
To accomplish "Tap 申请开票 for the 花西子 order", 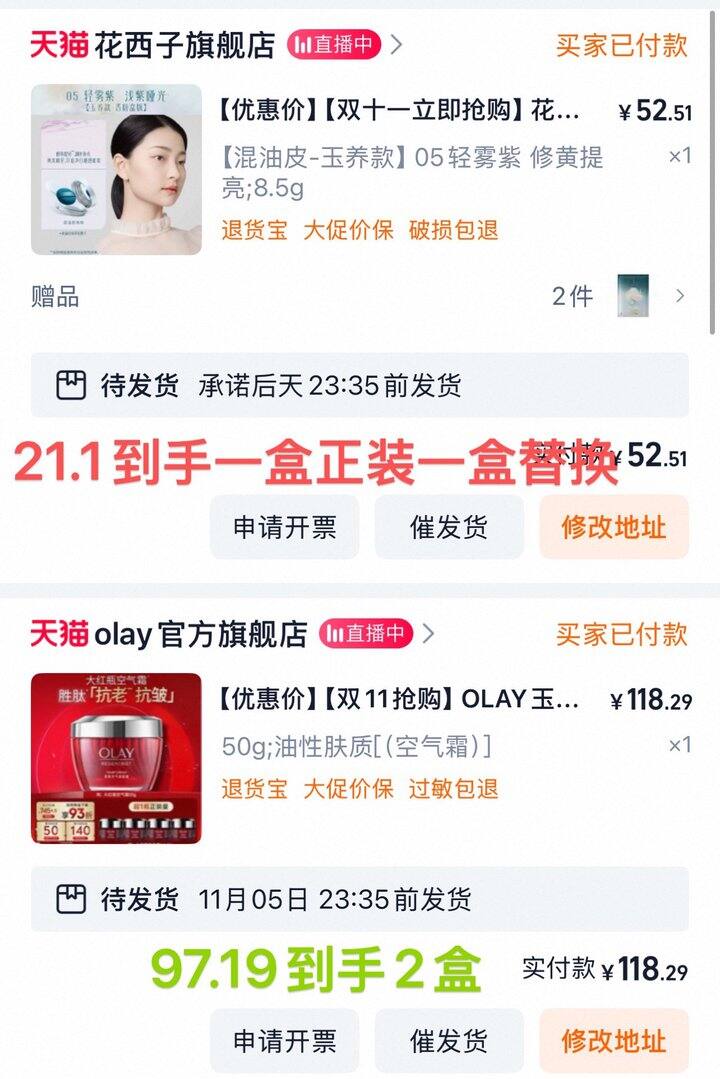I will pyautogui.click(x=285, y=527).
